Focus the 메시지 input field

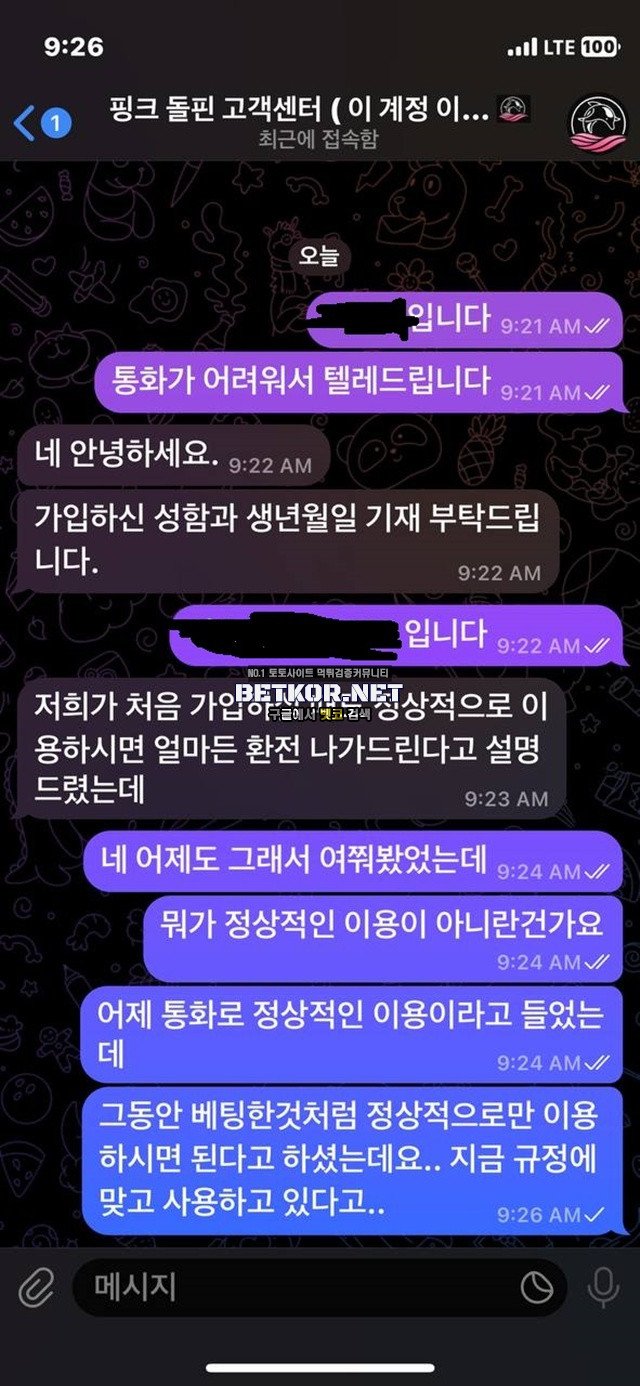[x=290, y=1288]
